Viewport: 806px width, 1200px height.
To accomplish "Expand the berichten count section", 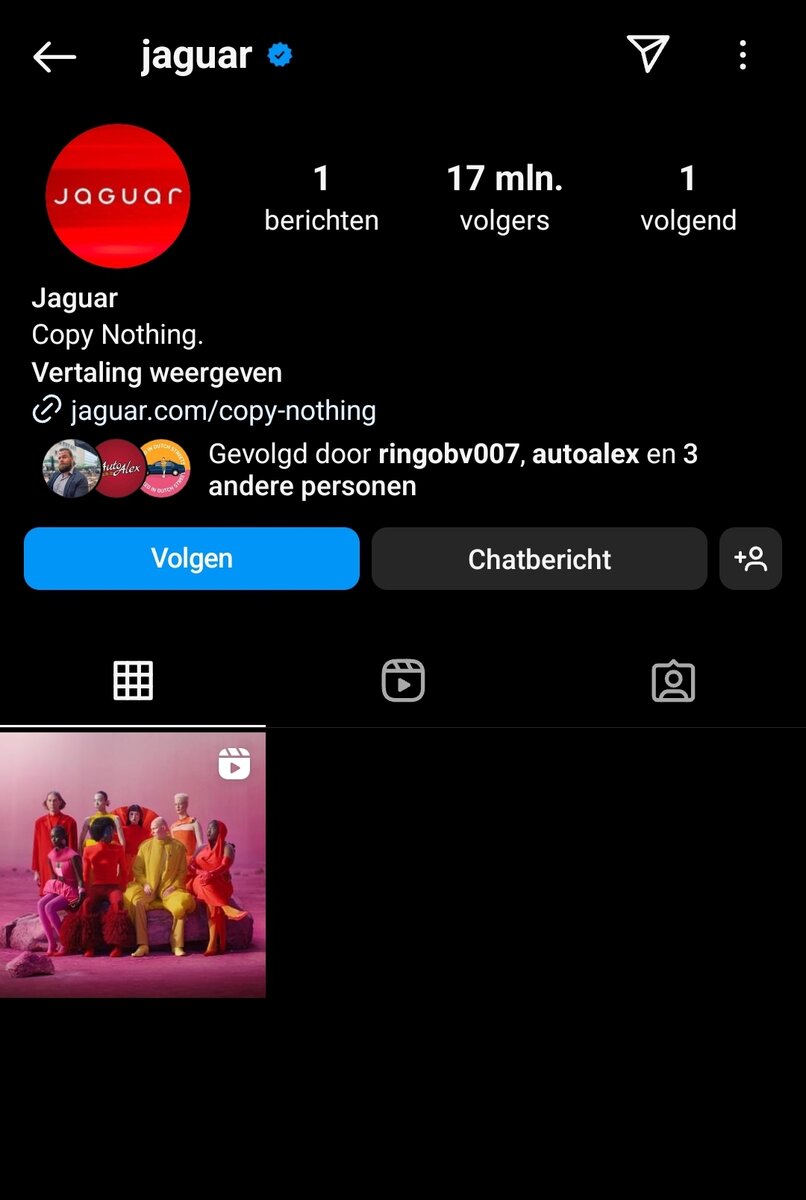I will 321,198.
